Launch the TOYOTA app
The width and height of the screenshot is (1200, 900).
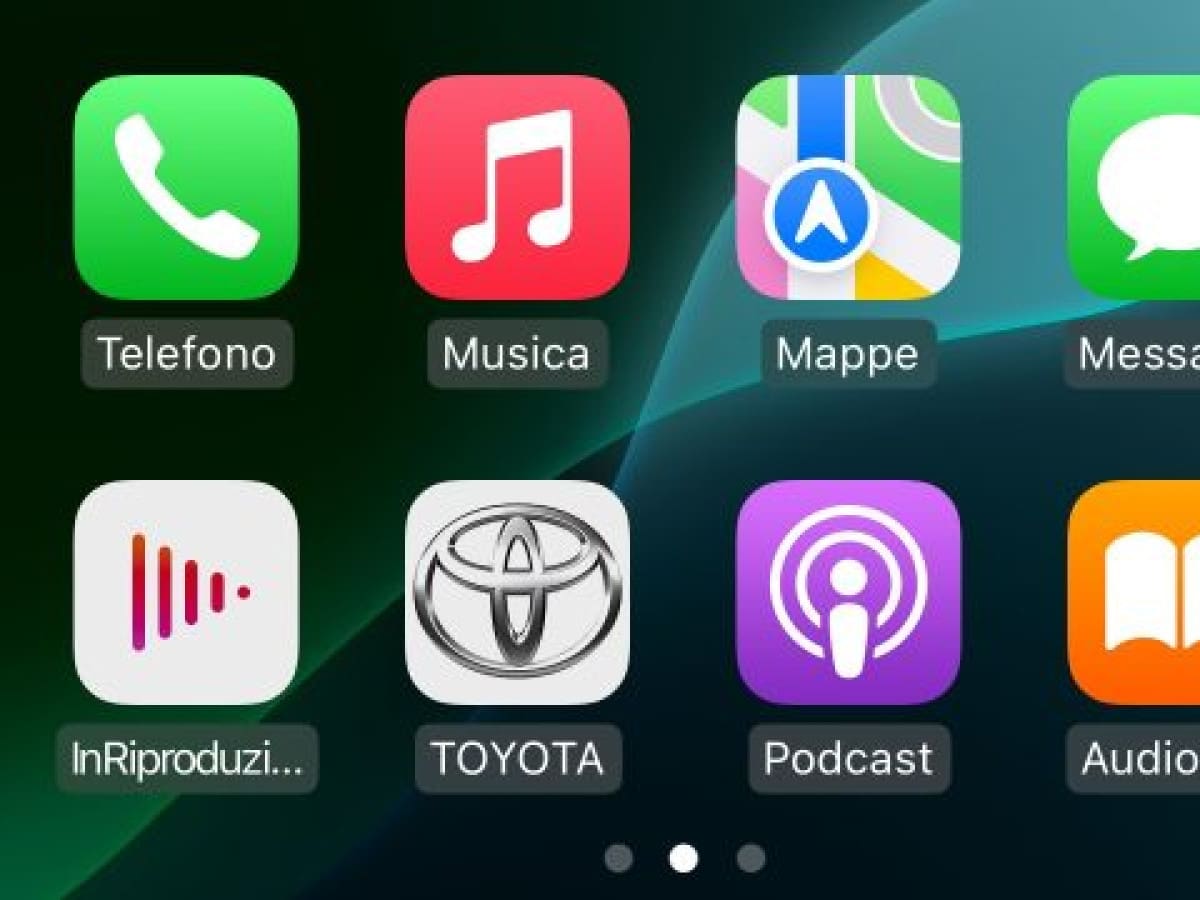tap(517, 592)
